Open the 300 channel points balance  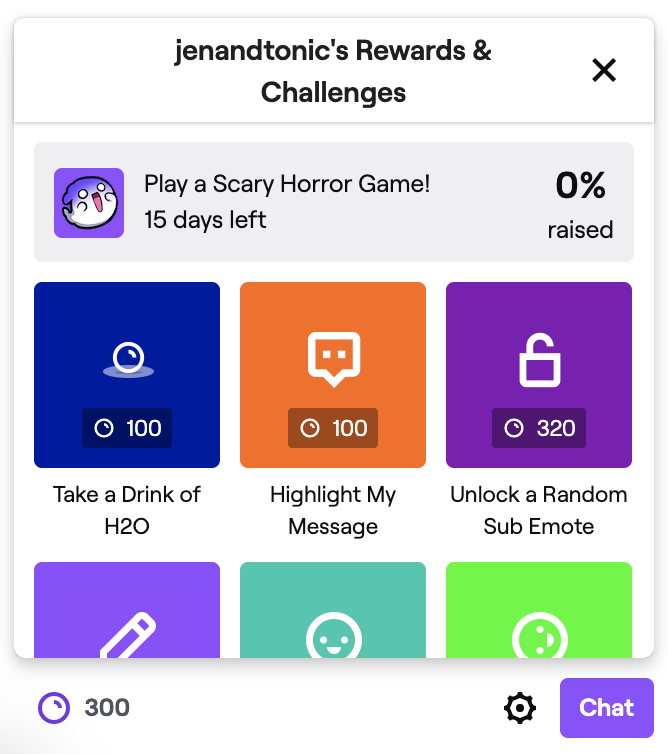click(x=84, y=708)
